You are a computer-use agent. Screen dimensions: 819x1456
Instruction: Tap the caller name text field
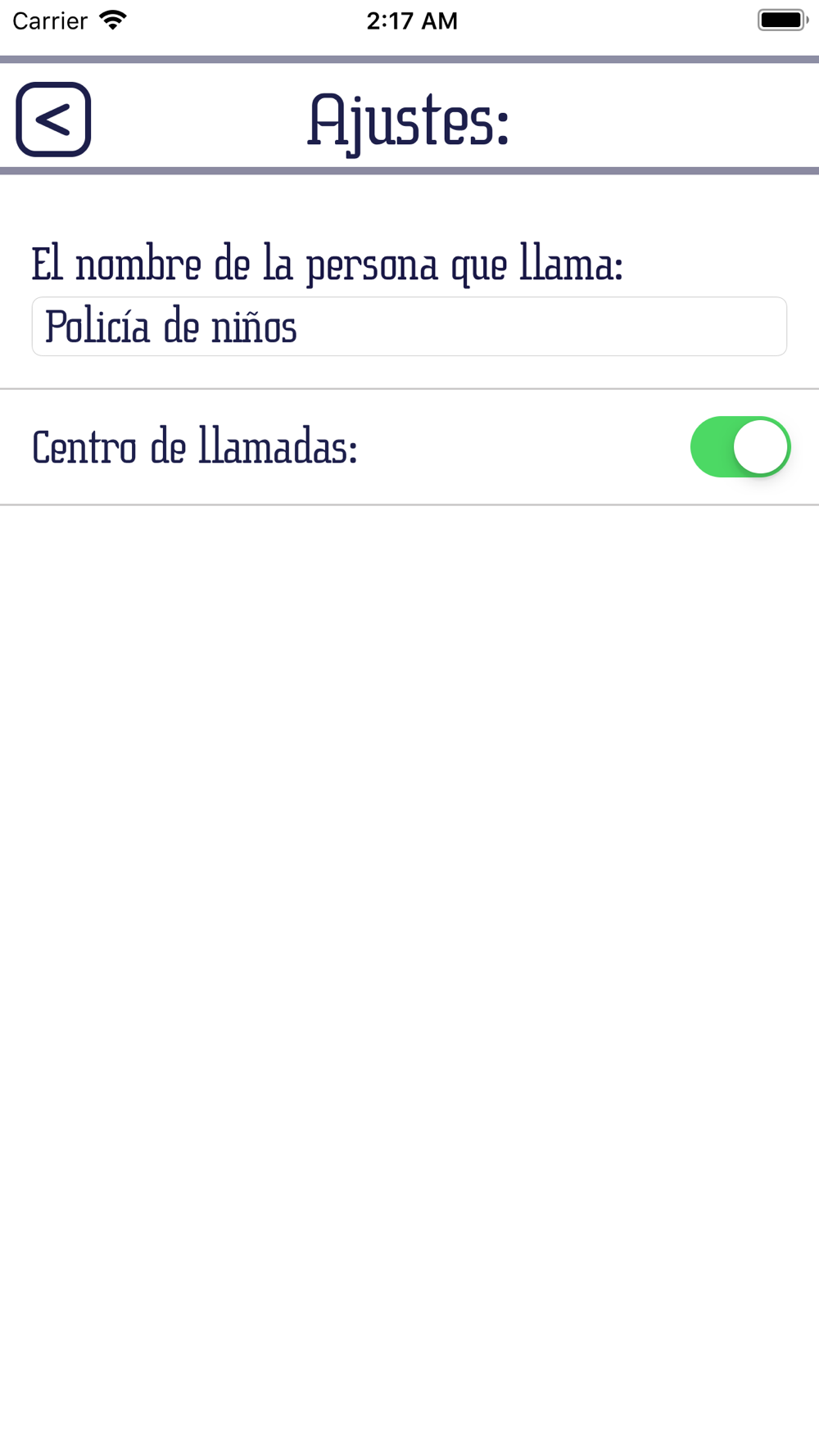click(409, 327)
